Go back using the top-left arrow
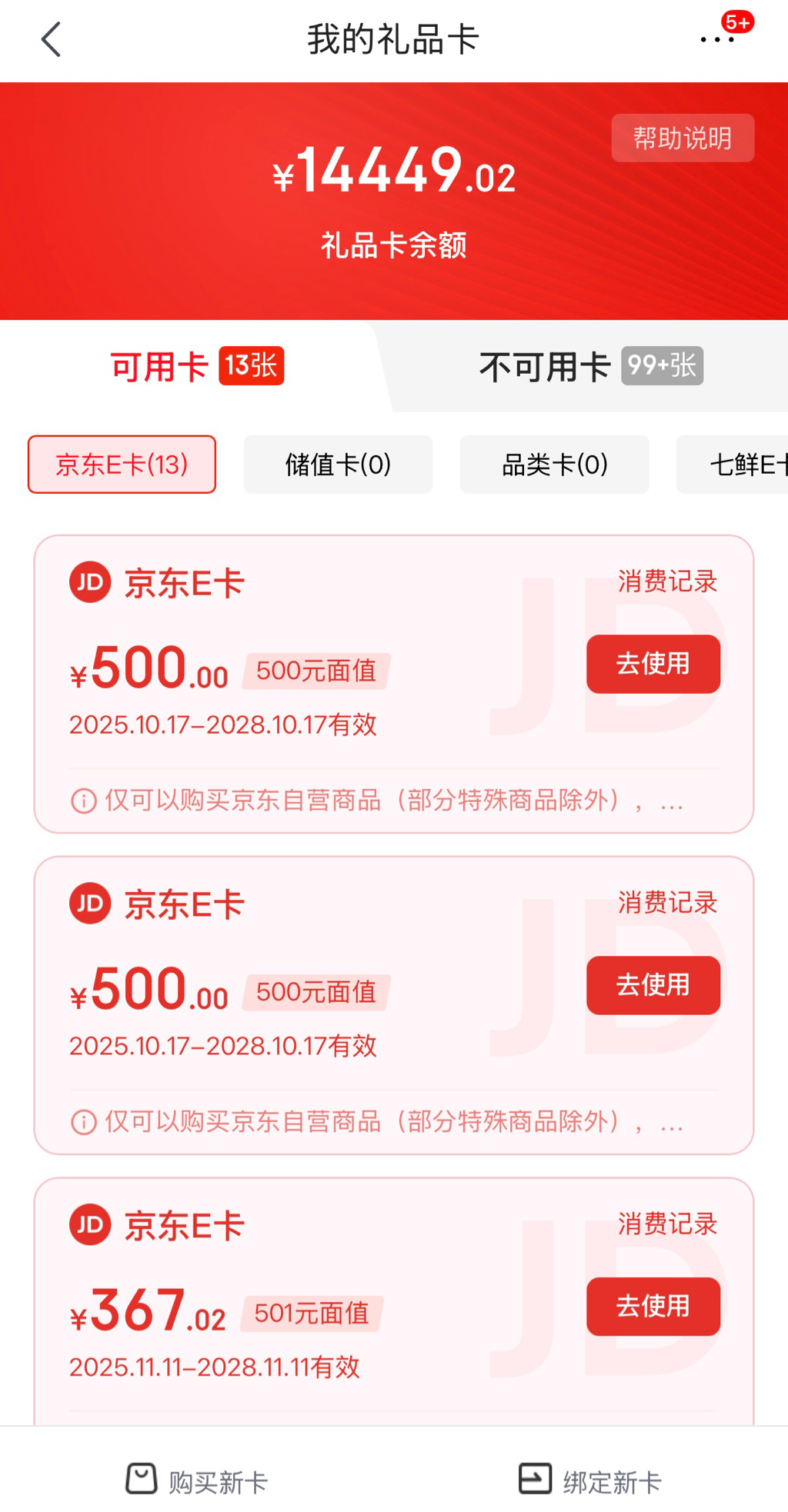Image resolution: width=788 pixels, height=1512 pixels. pyautogui.click(x=51, y=39)
